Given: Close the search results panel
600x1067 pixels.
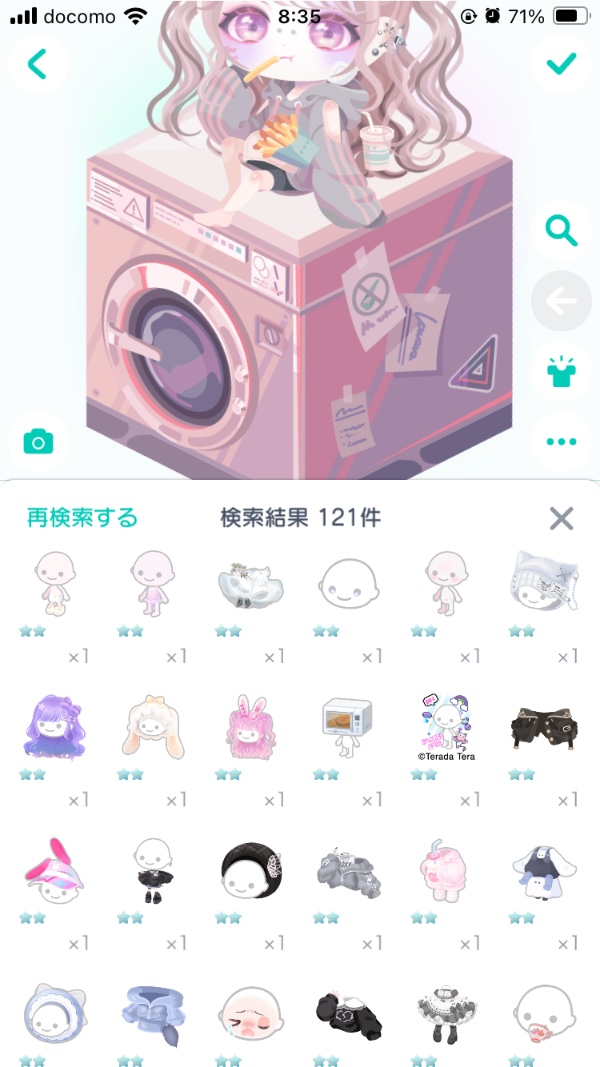Looking at the screenshot, I should coord(561,518).
